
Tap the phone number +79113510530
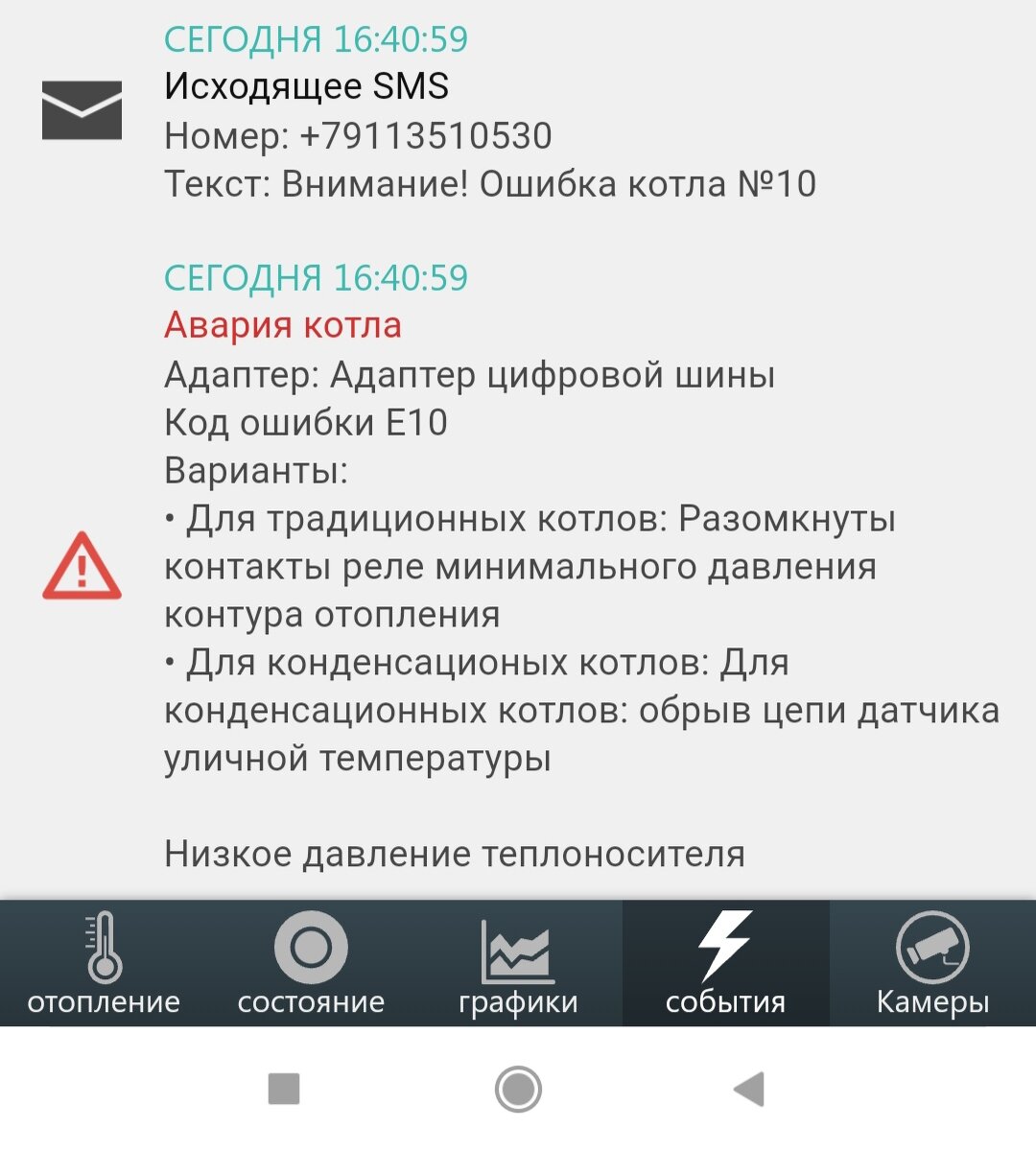[422, 136]
